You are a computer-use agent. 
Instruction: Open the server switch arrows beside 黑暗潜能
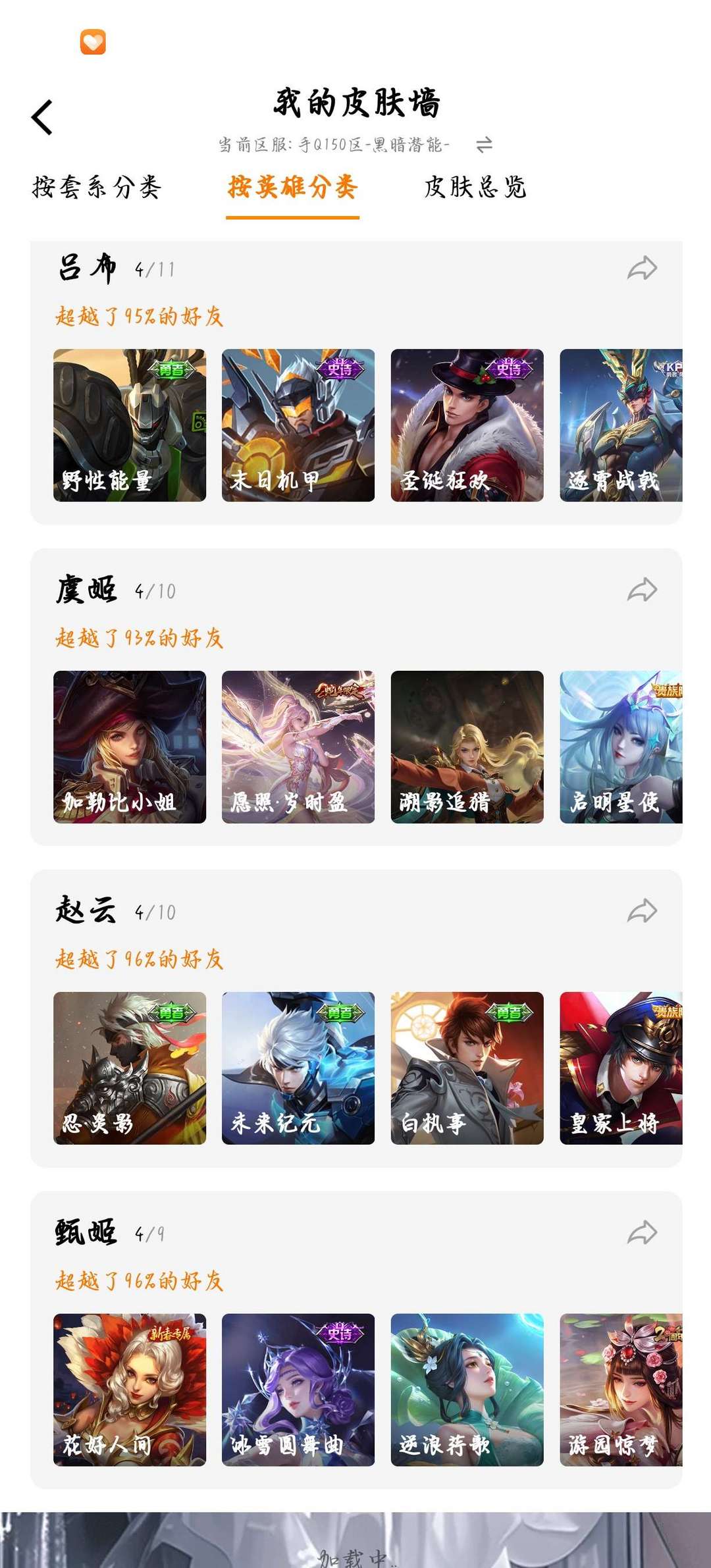[485, 146]
